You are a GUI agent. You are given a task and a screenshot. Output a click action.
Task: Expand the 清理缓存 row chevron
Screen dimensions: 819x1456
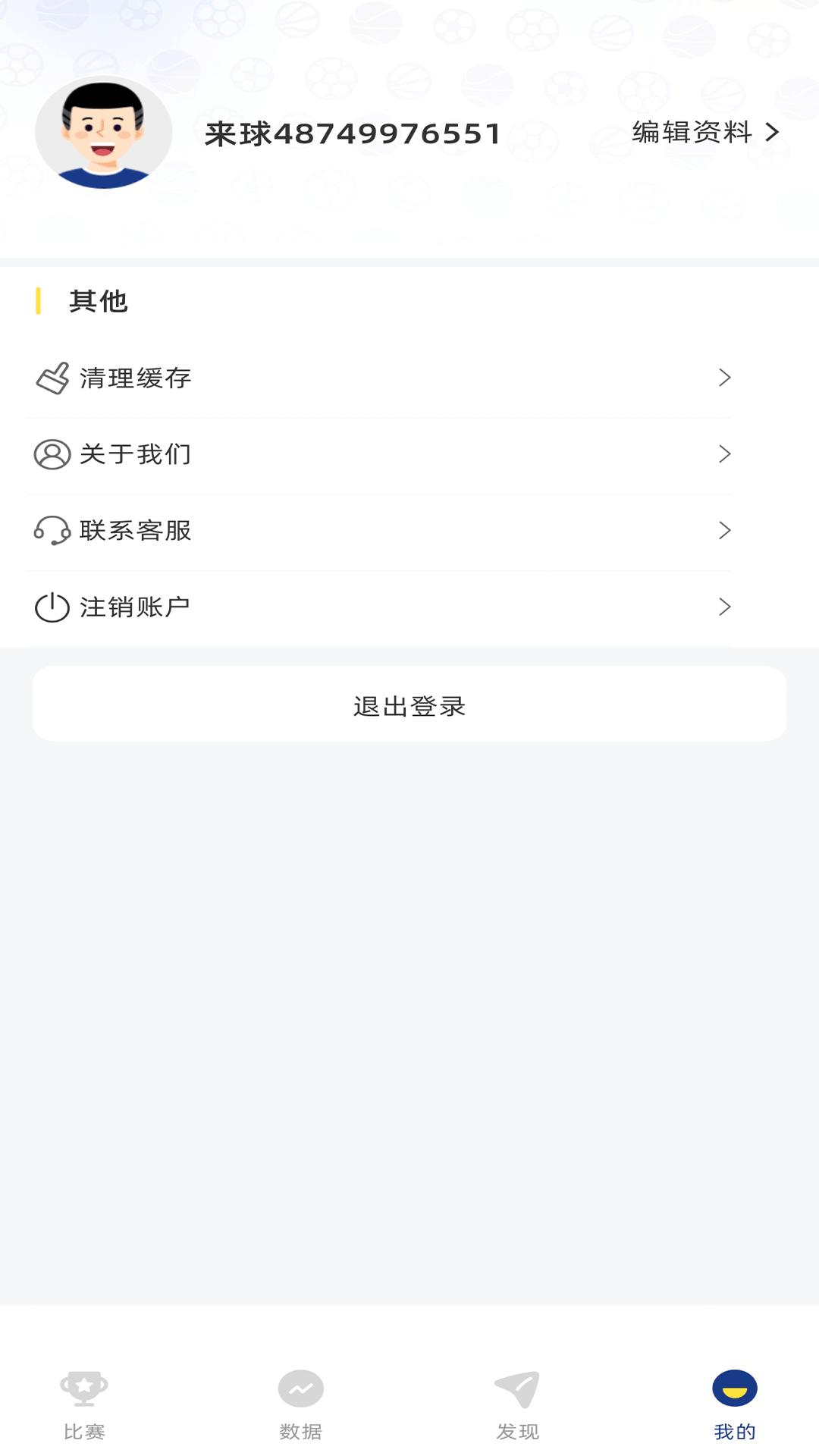(726, 378)
